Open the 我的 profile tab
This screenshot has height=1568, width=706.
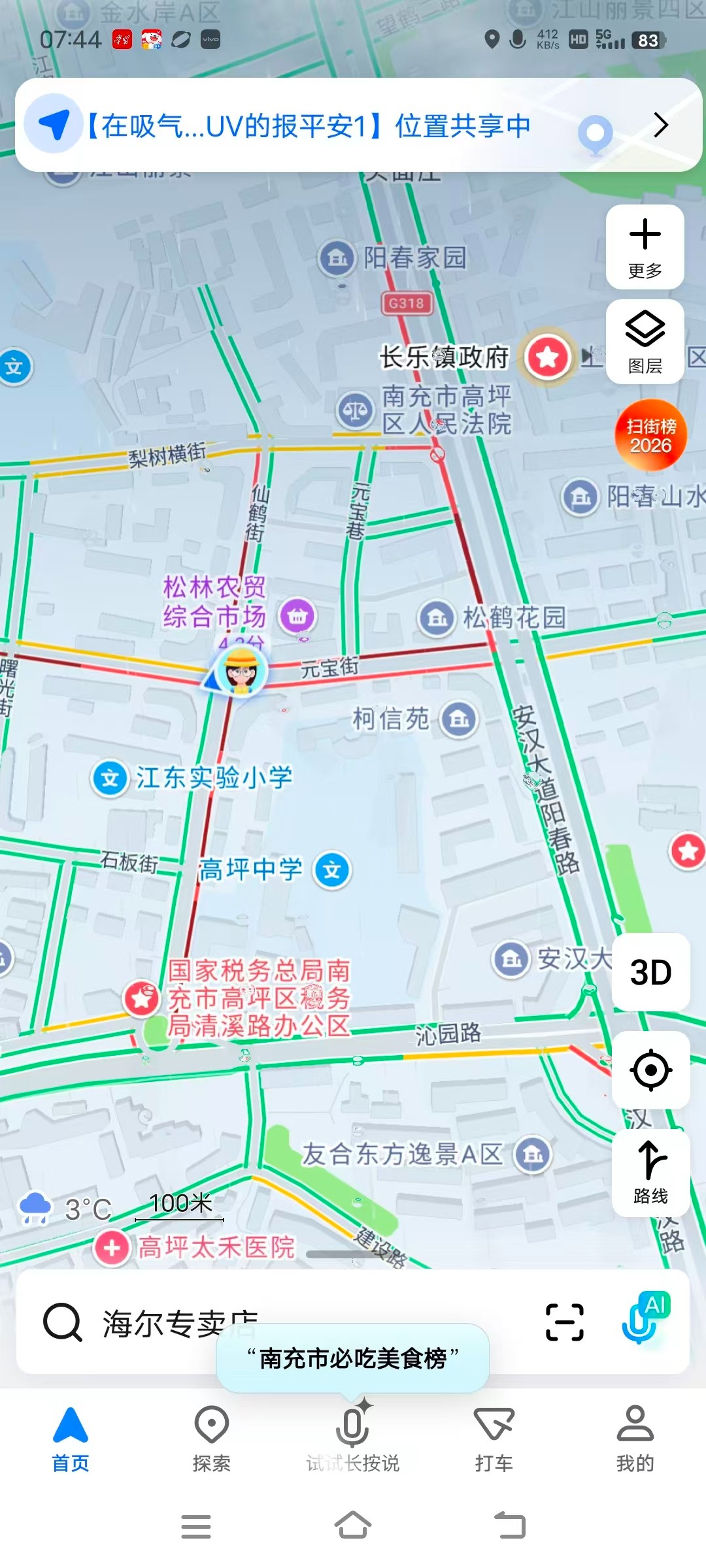(x=635, y=1439)
